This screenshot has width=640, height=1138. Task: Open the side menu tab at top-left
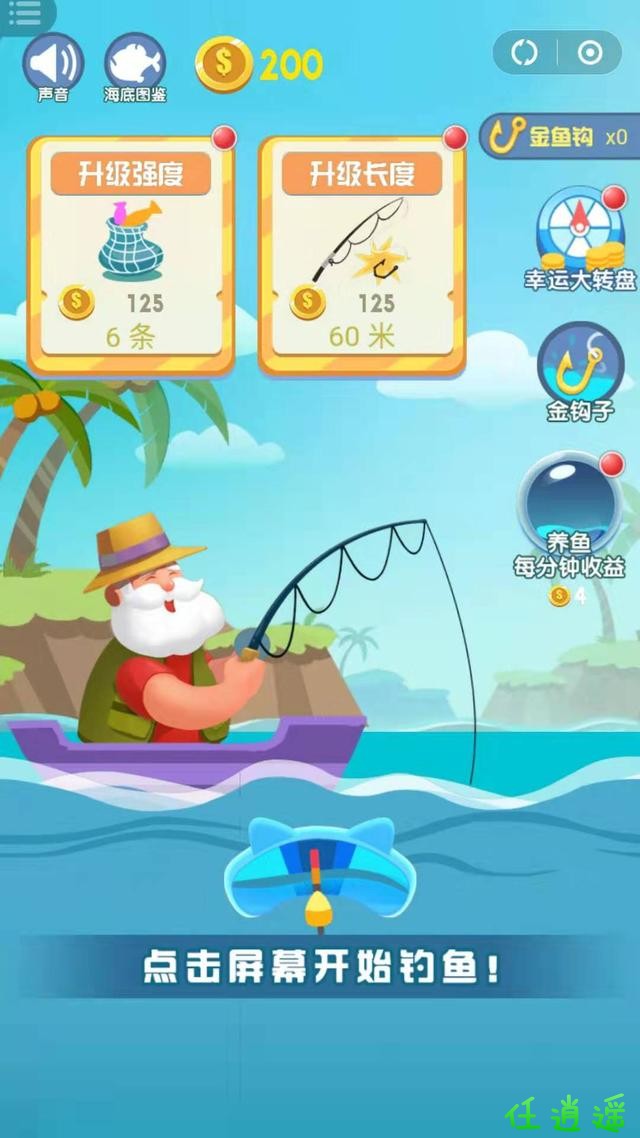tap(24, 13)
